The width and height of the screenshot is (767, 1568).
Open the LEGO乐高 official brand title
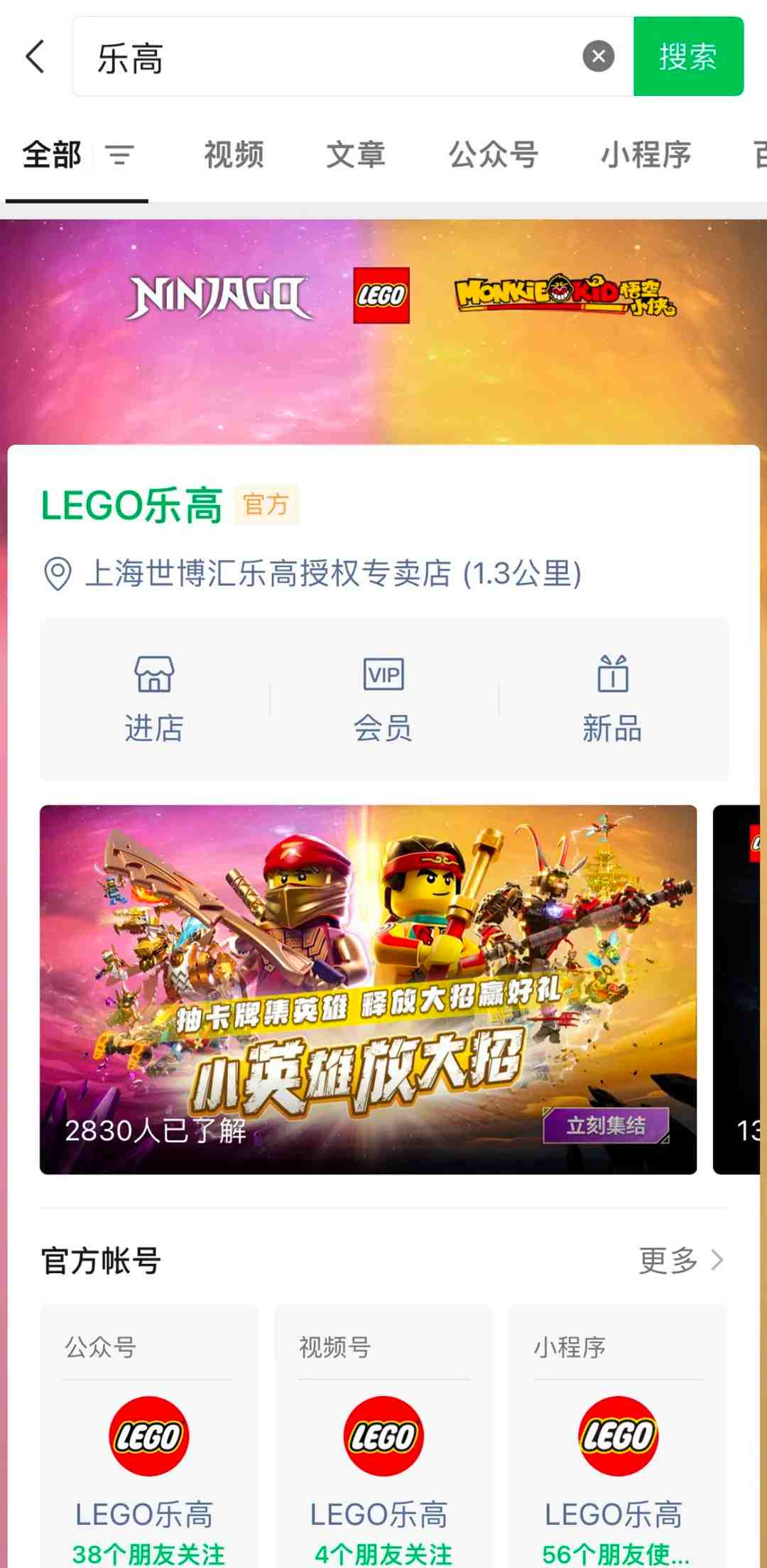click(x=132, y=506)
